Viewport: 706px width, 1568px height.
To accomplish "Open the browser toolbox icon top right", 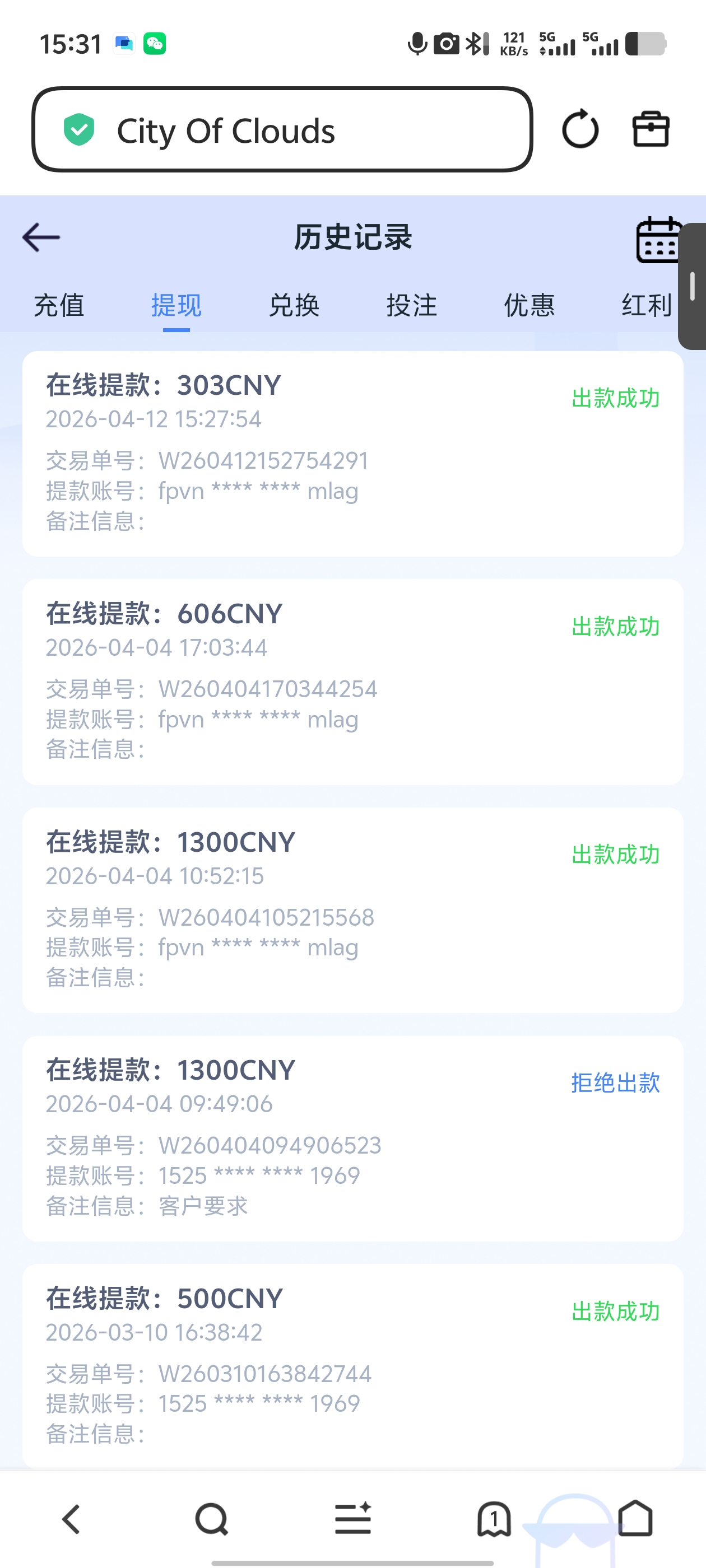I will point(651,129).
